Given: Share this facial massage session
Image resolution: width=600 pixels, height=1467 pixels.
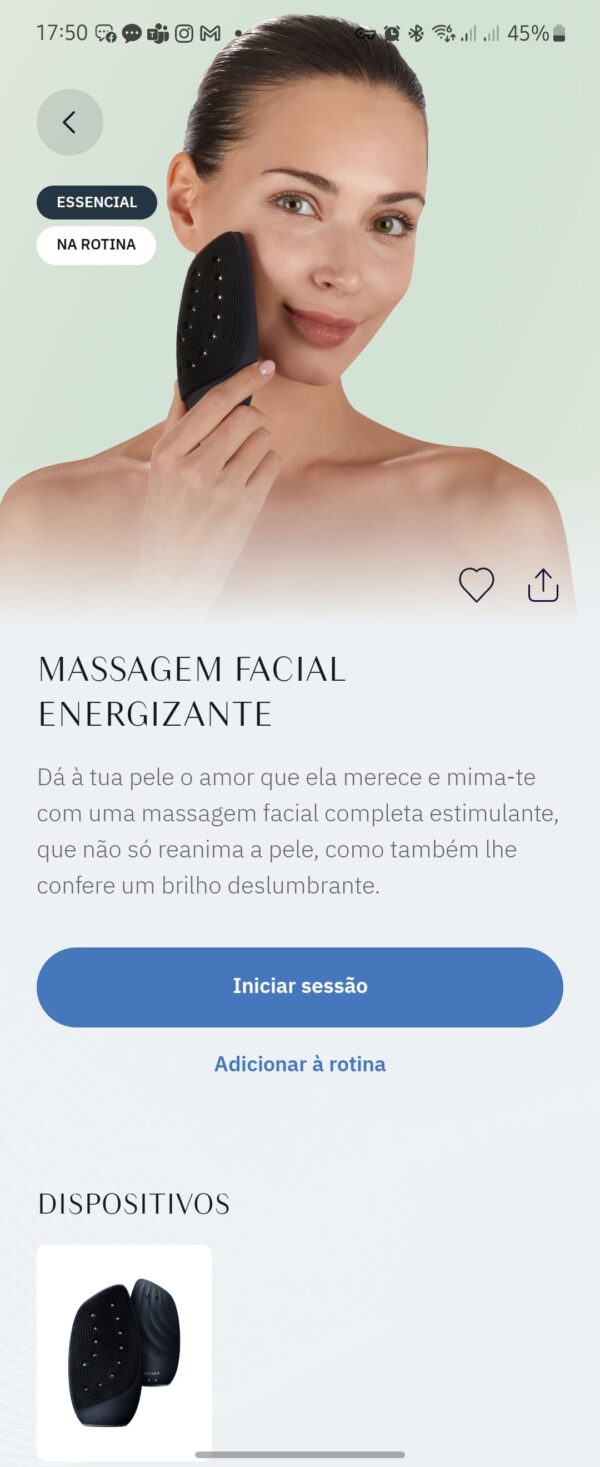Looking at the screenshot, I should [x=542, y=585].
